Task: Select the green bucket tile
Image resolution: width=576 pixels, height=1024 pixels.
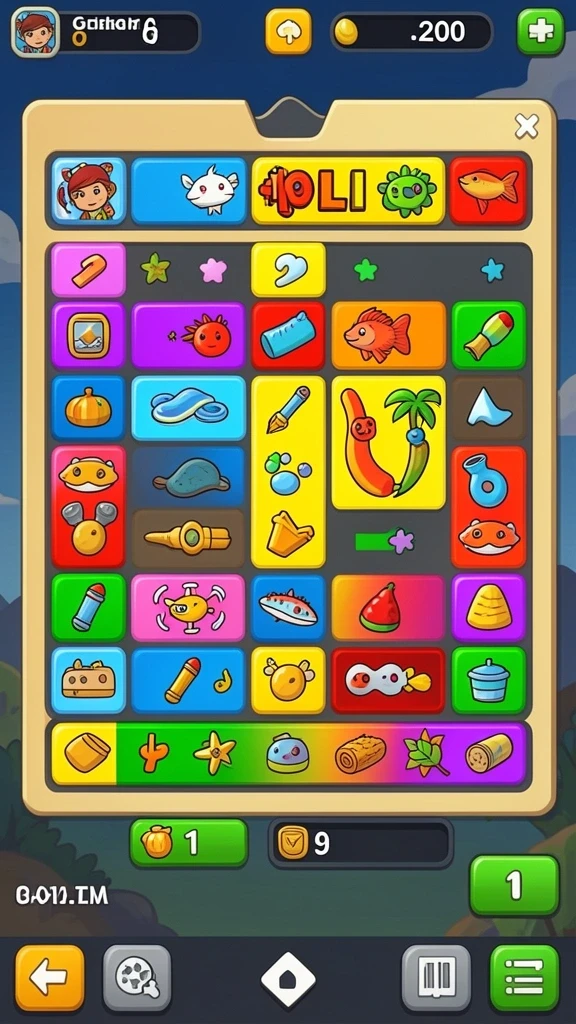Action: click(x=488, y=680)
